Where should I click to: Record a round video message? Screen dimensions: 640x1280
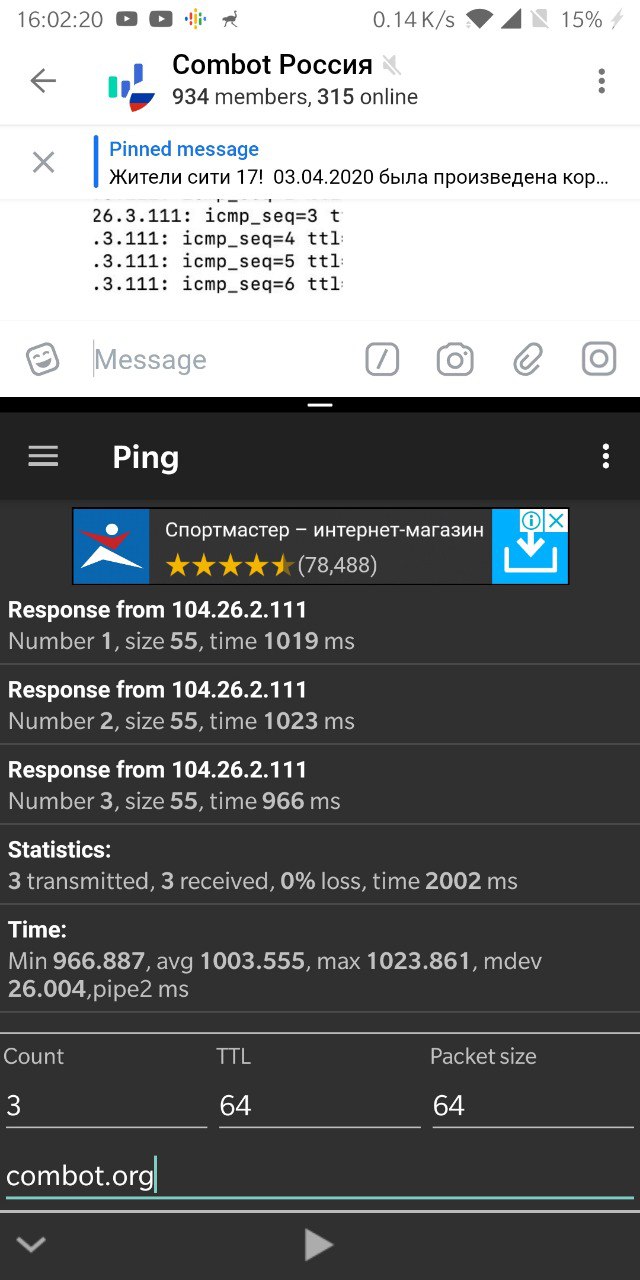[599, 358]
